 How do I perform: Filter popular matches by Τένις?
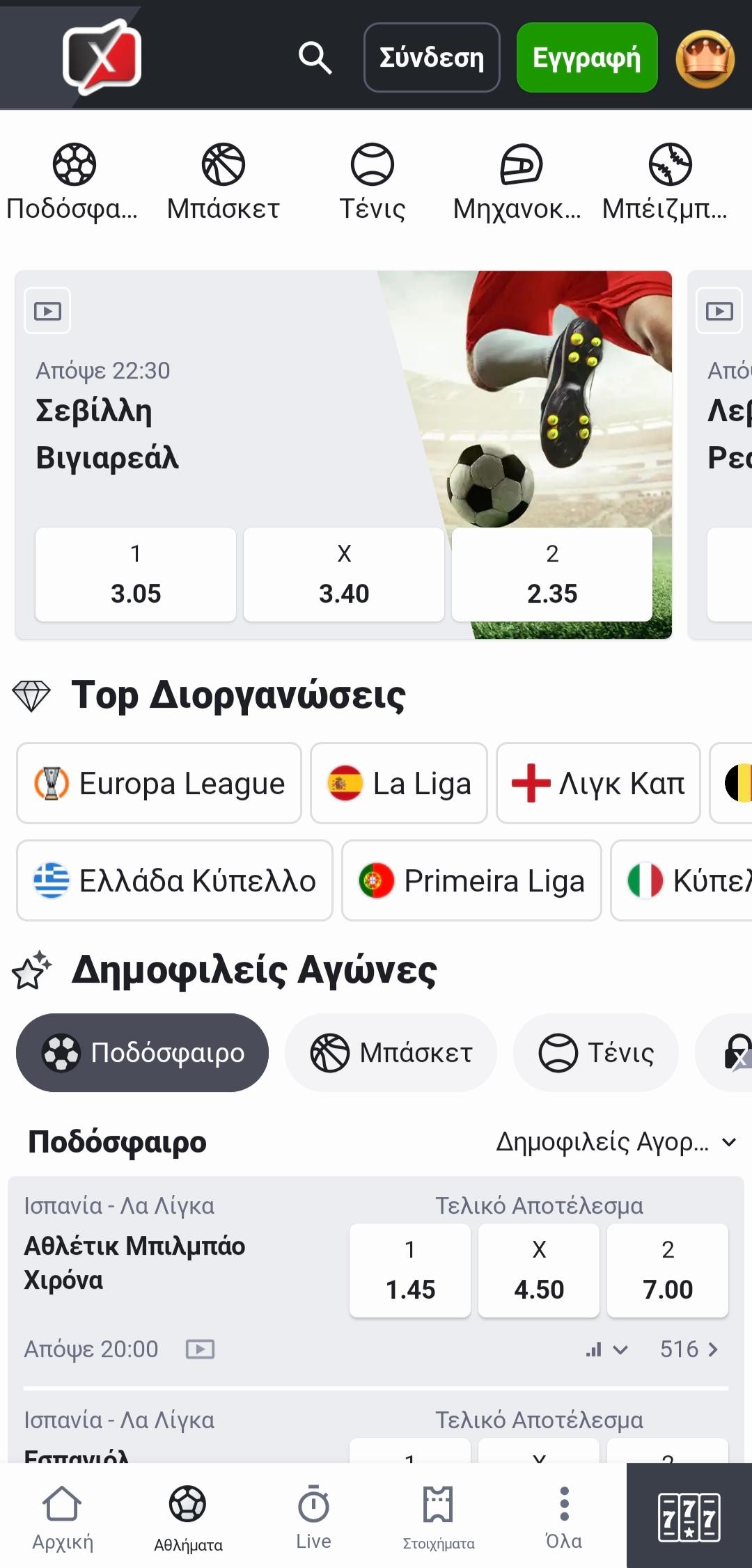[x=595, y=1052]
